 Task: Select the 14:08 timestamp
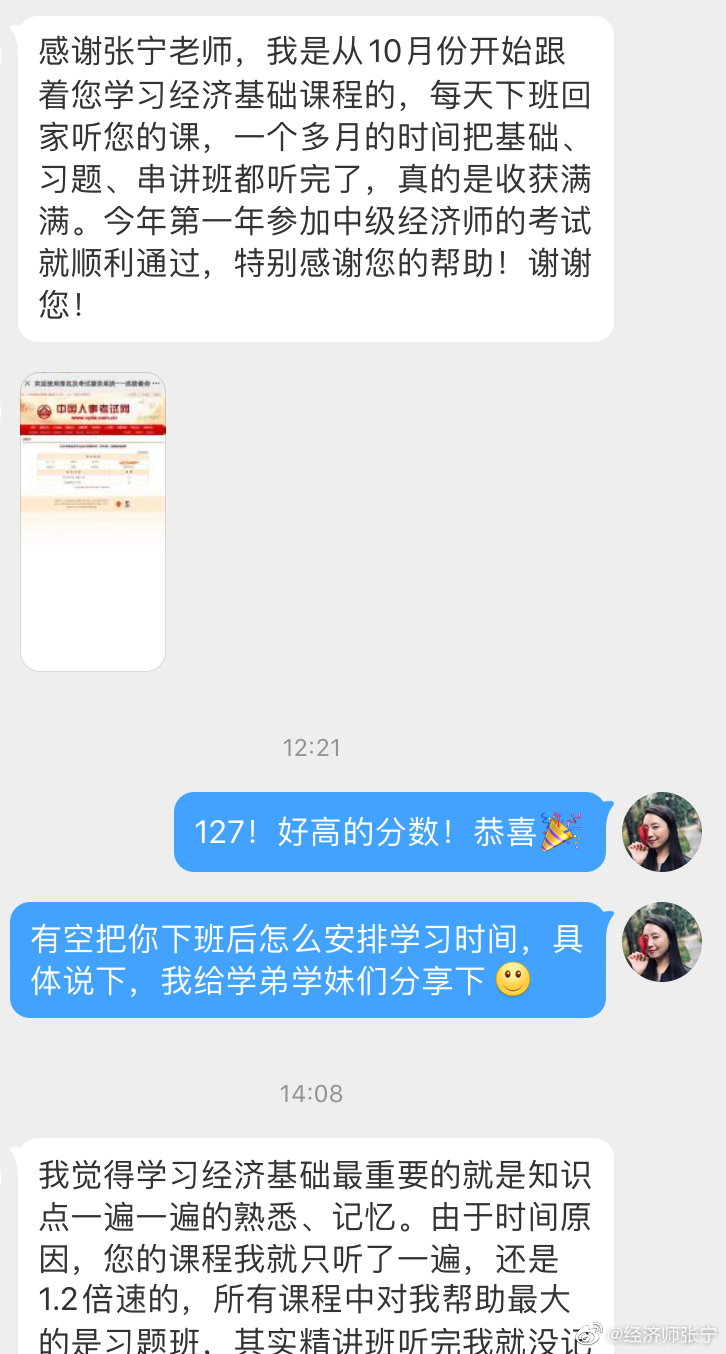click(313, 1093)
